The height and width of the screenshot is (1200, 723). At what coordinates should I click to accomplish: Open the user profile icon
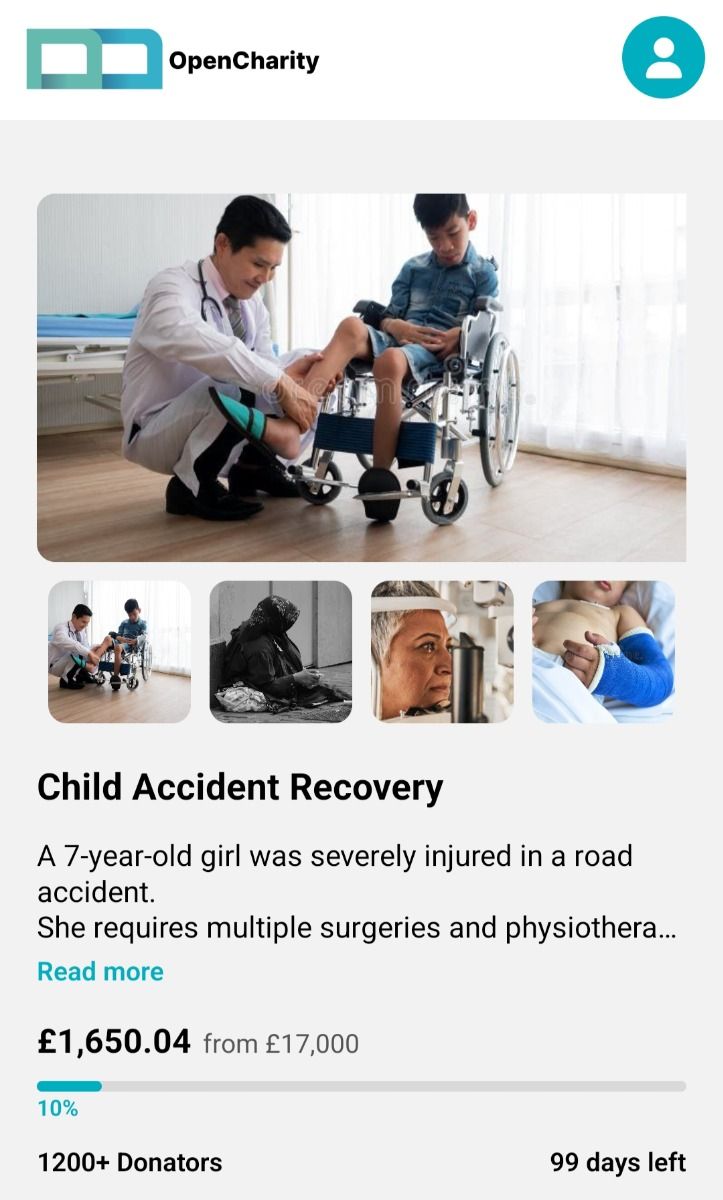click(663, 58)
